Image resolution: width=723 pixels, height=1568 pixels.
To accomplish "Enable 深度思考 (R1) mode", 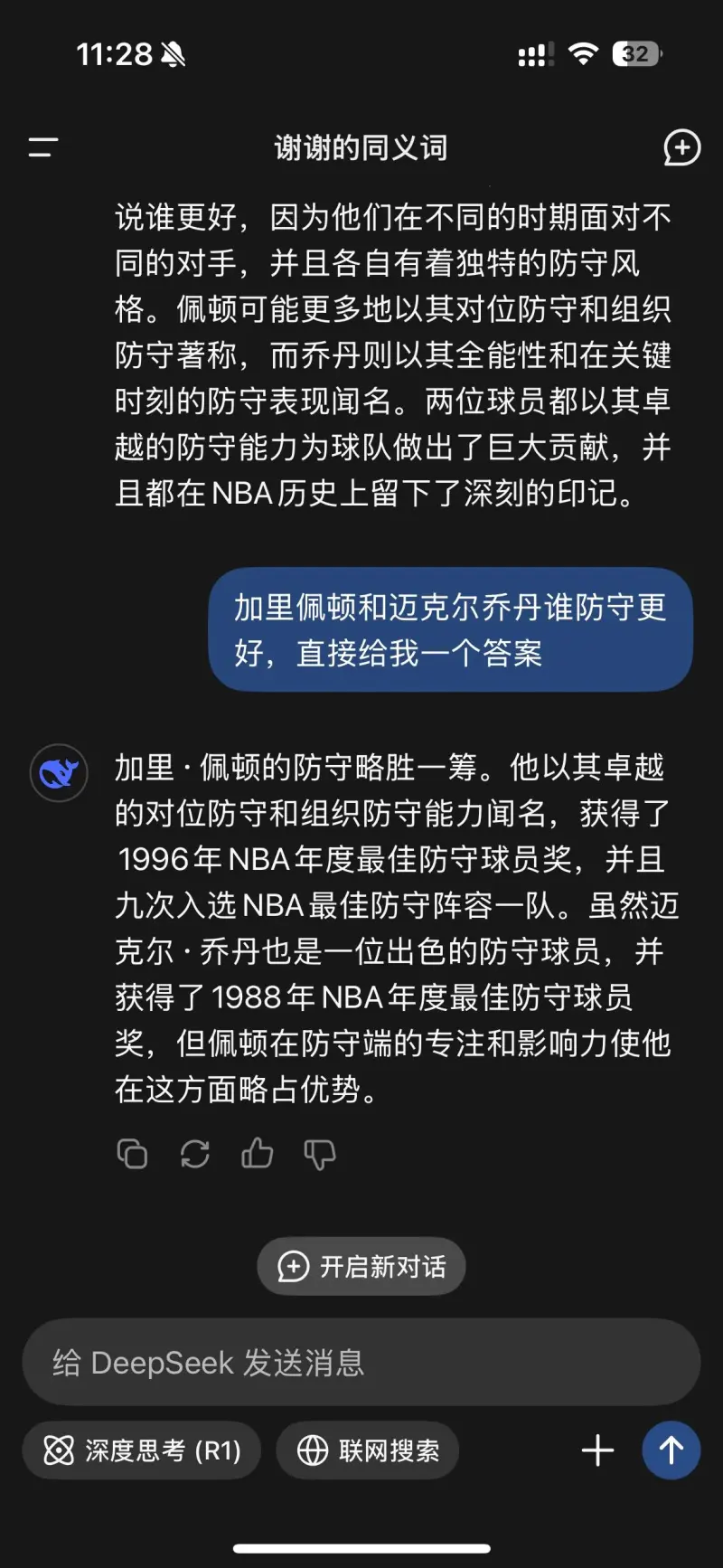I will [x=140, y=1450].
